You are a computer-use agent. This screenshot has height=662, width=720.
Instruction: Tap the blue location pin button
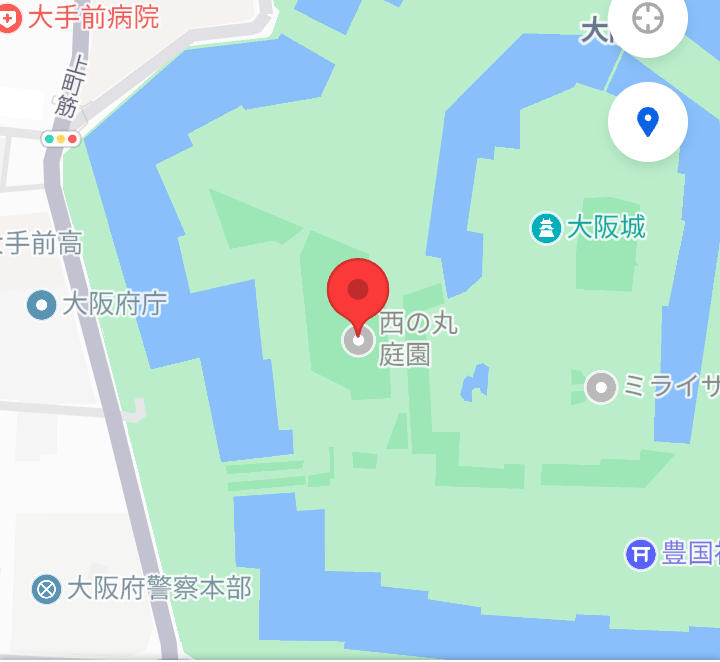(x=648, y=122)
